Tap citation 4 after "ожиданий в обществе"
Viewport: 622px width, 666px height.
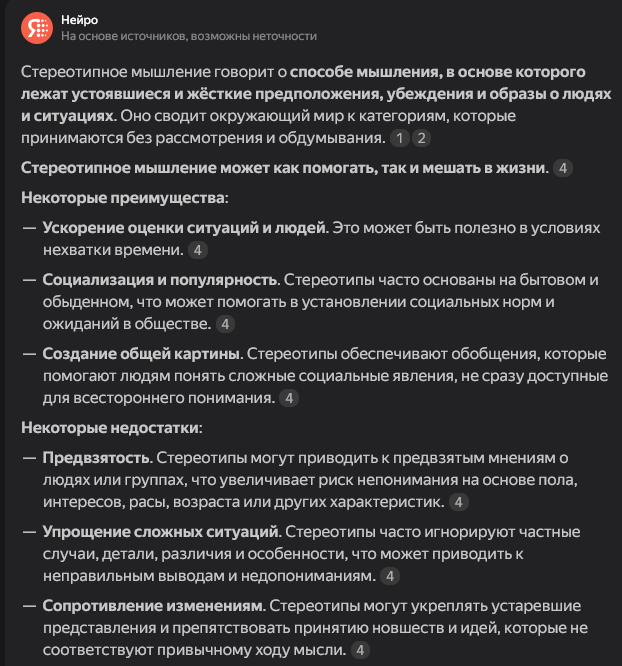pyautogui.click(x=225, y=324)
